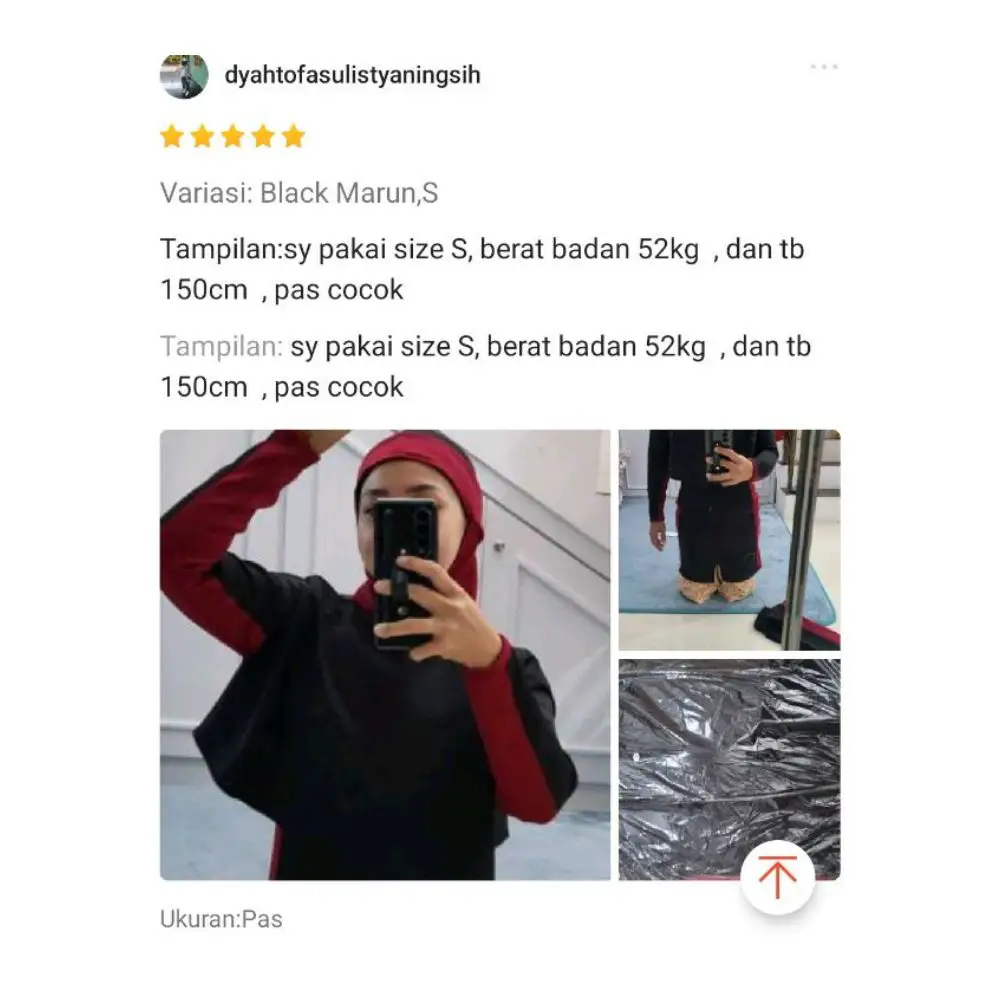
Task: Open the review's three-dot overflow menu
Action: tap(823, 67)
